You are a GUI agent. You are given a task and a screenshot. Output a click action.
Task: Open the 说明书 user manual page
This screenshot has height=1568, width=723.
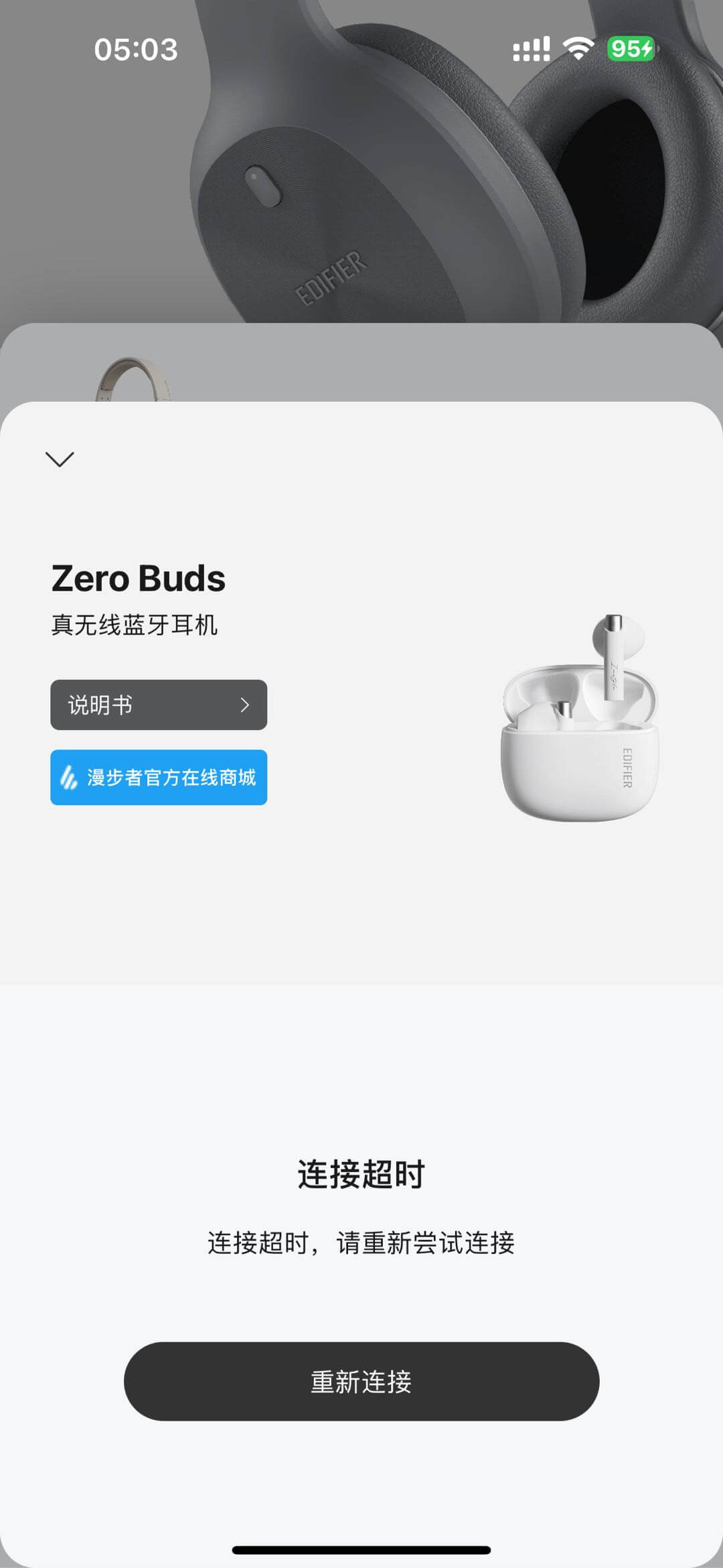[x=159, y=705]
